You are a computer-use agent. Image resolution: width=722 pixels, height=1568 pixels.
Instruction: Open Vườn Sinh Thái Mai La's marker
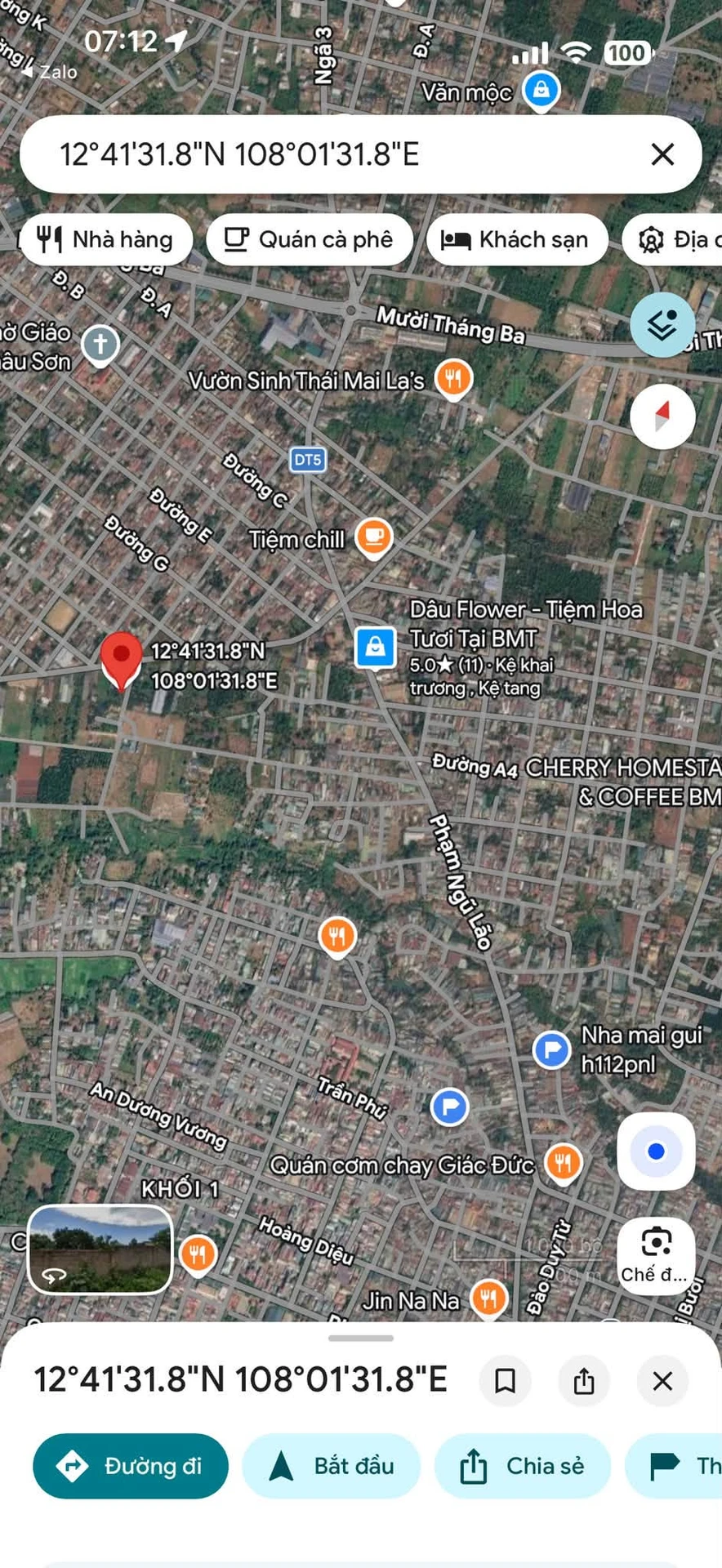coord(453,379)
